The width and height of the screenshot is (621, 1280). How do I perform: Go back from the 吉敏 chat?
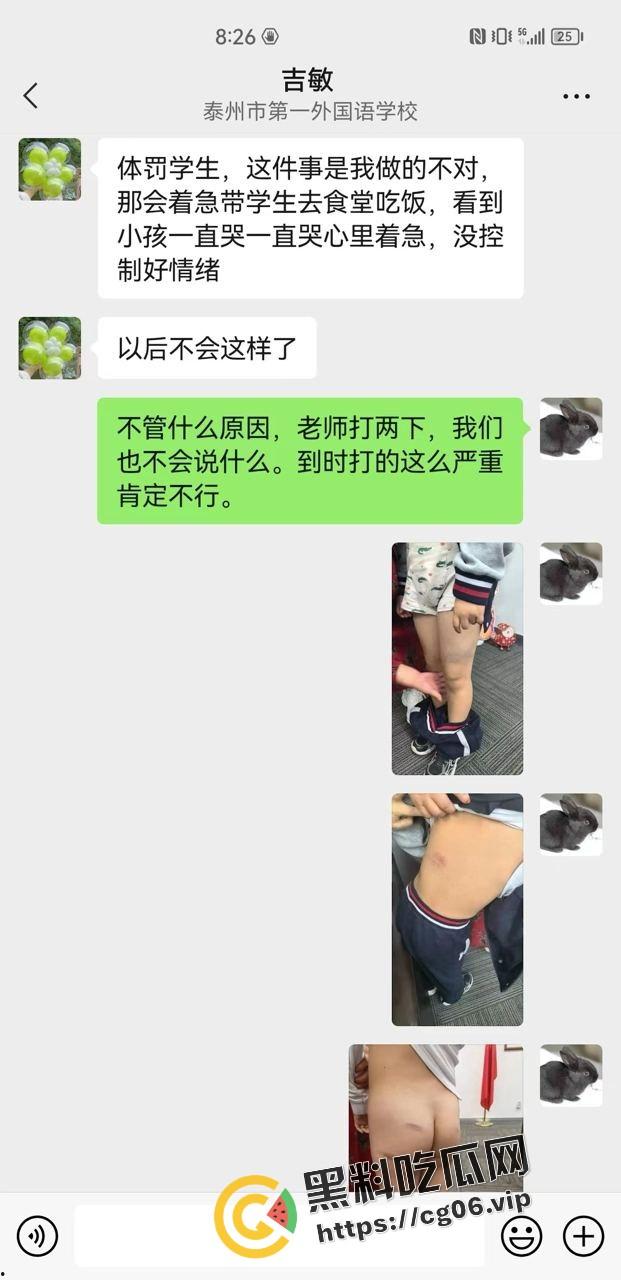(x=30, y=96)
